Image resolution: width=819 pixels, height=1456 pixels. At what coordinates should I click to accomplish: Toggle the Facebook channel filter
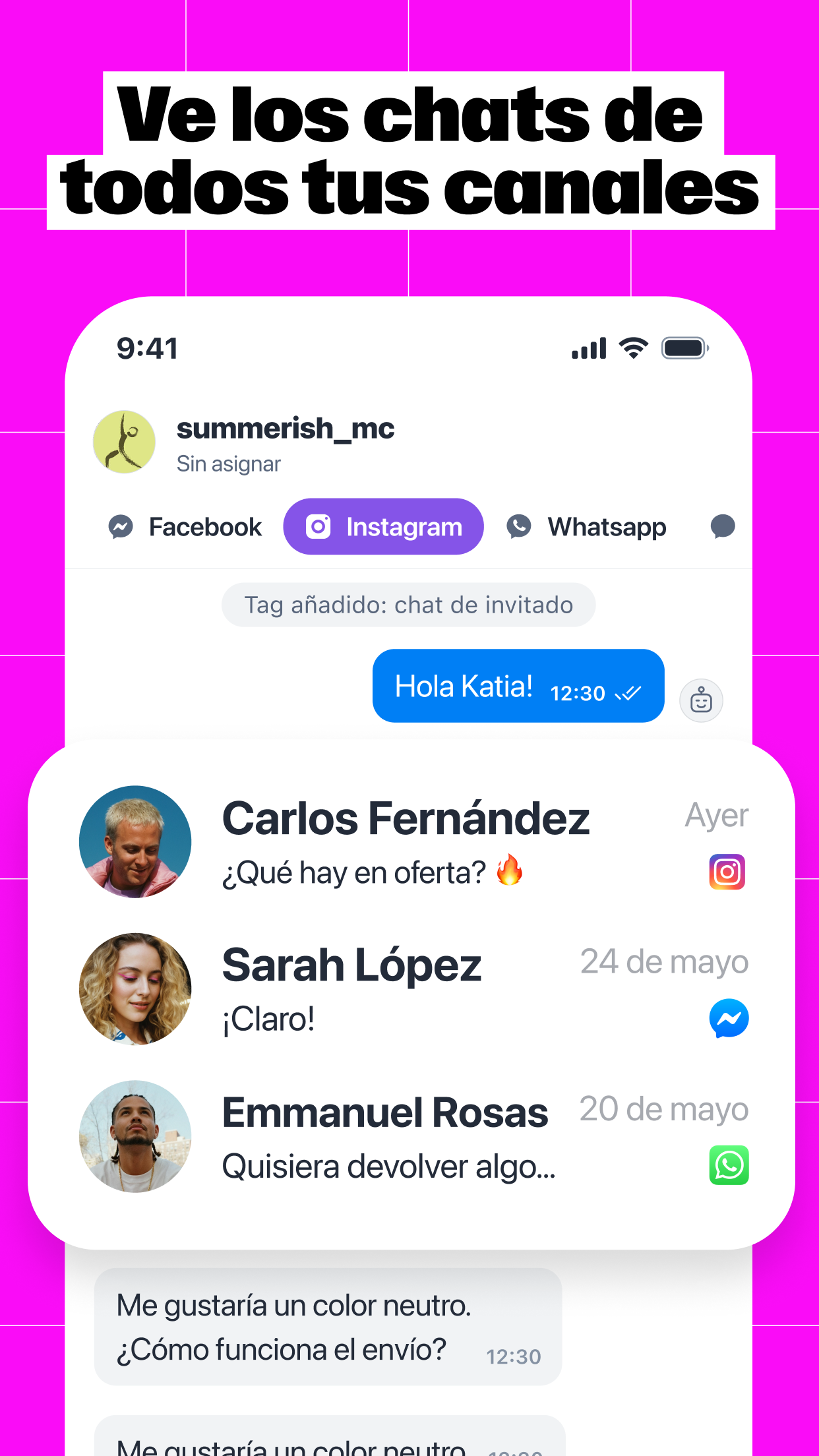point(185,526)
